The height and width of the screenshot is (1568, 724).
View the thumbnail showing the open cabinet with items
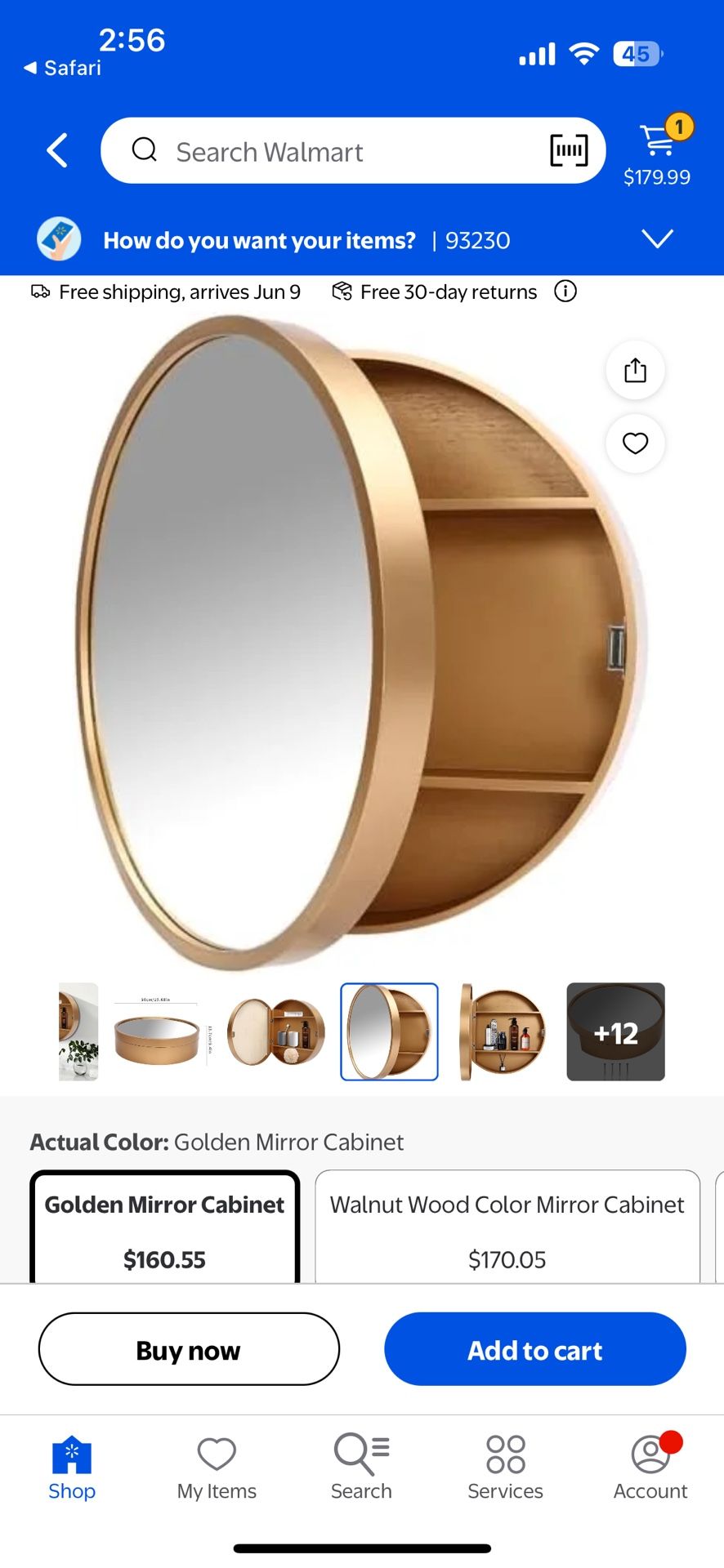pos(275,1031)
